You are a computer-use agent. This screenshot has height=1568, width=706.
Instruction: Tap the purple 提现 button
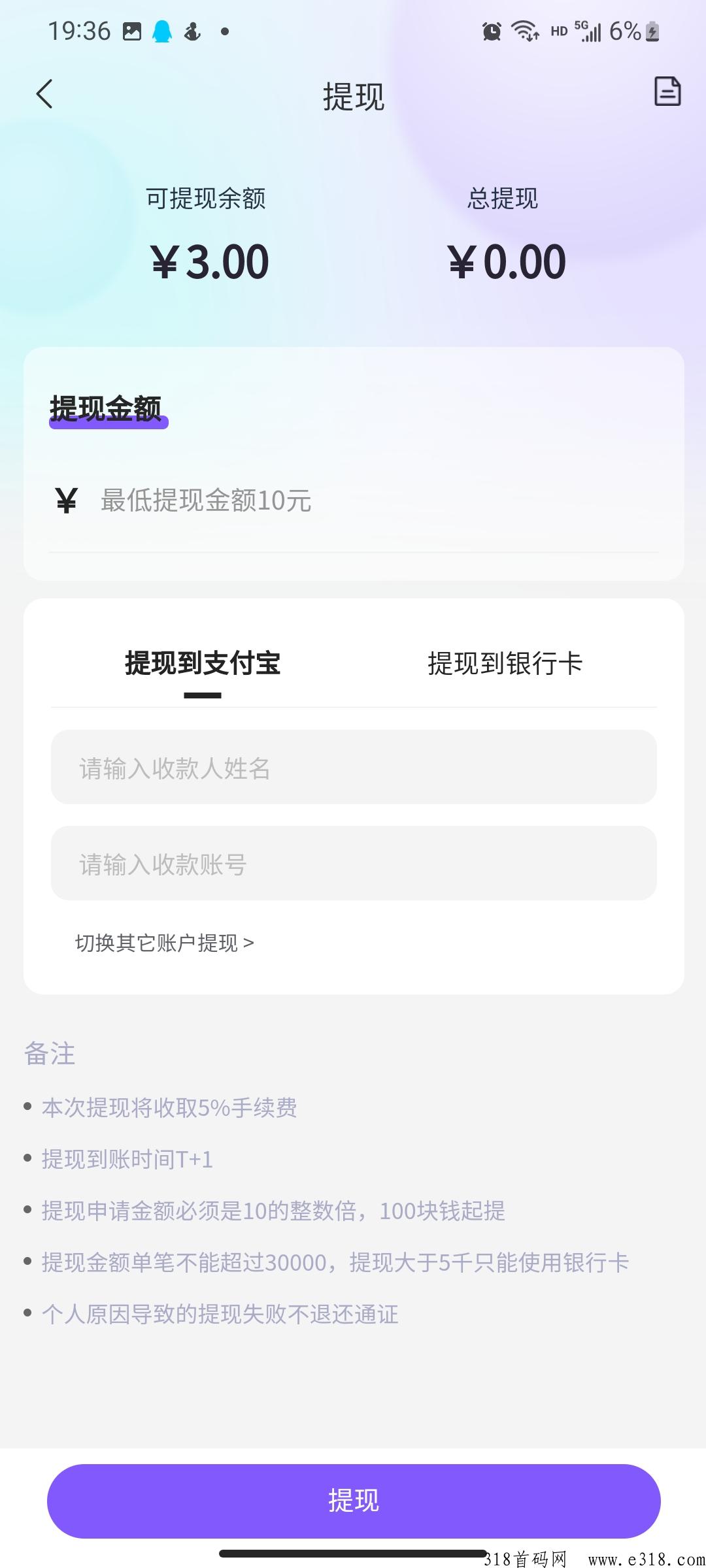pyautogui.click(x=354, y=1501)
